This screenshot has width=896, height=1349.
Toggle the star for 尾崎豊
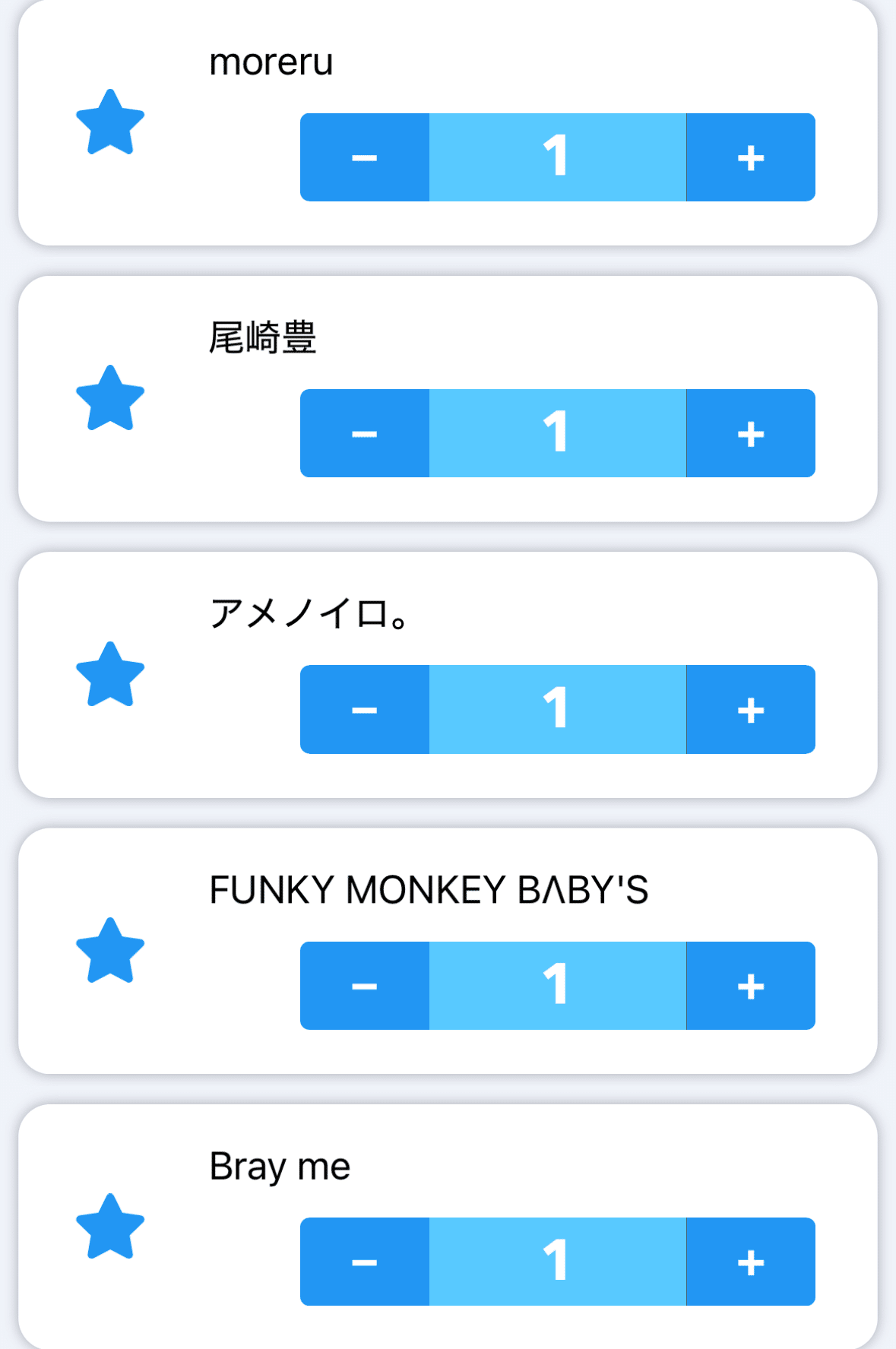[x=110, y=399]
